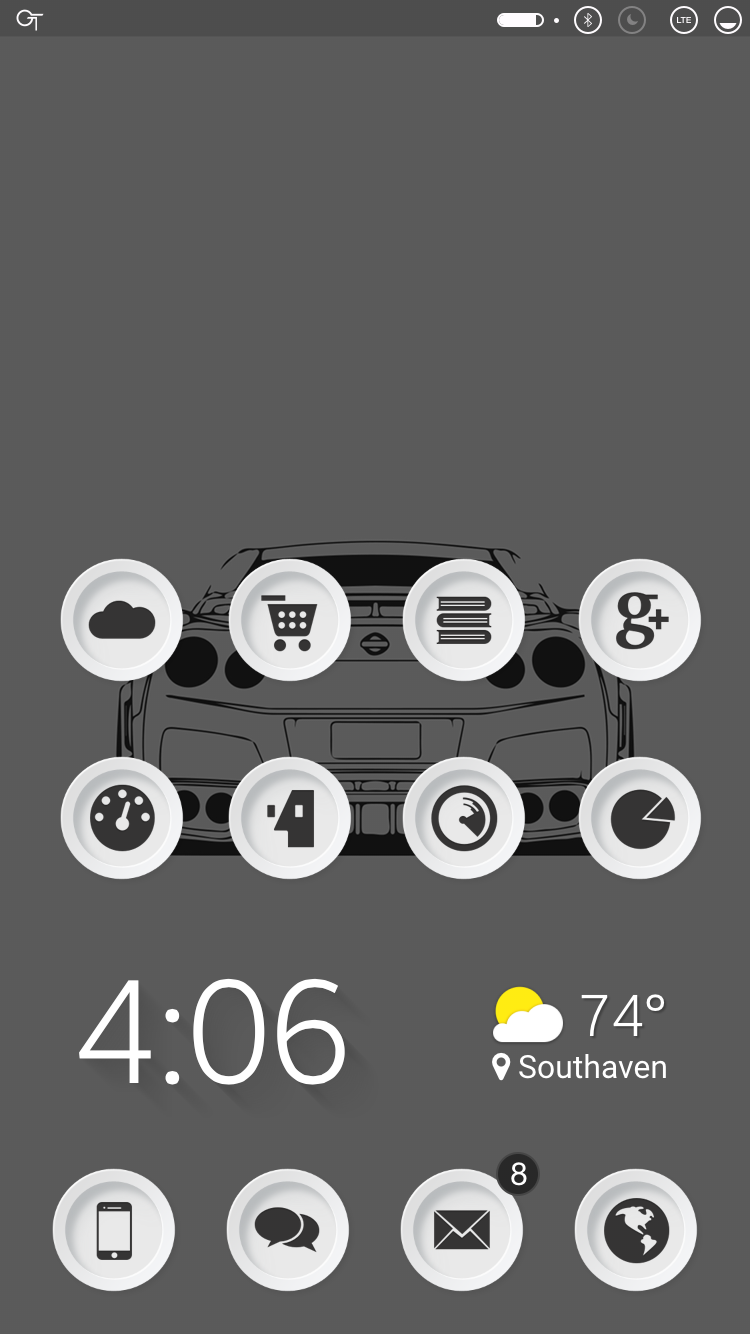Screen dimensions: 750x1334
Task: Launch the globe browser app
Action: pyautogui.click(x=636, y=1230)
